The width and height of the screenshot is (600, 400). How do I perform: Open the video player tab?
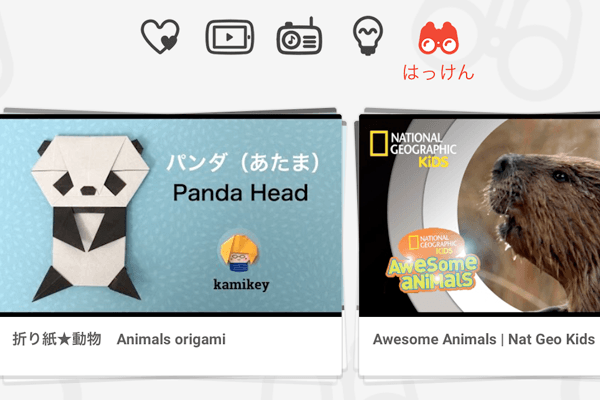[230, 37]
